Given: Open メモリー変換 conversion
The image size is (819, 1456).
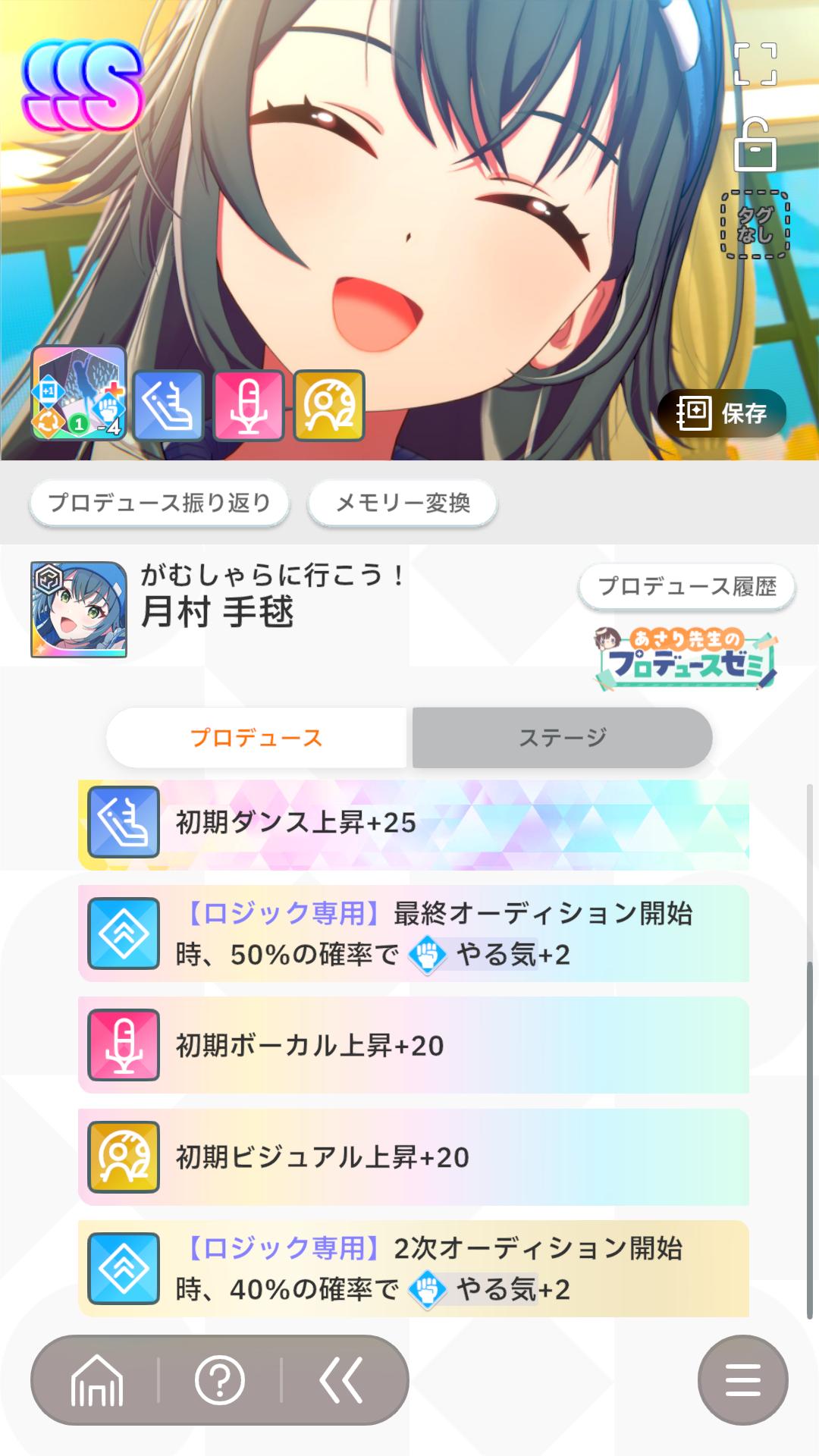Looking at the screenshot, I should pyautogui.click(x=402, y=503).
